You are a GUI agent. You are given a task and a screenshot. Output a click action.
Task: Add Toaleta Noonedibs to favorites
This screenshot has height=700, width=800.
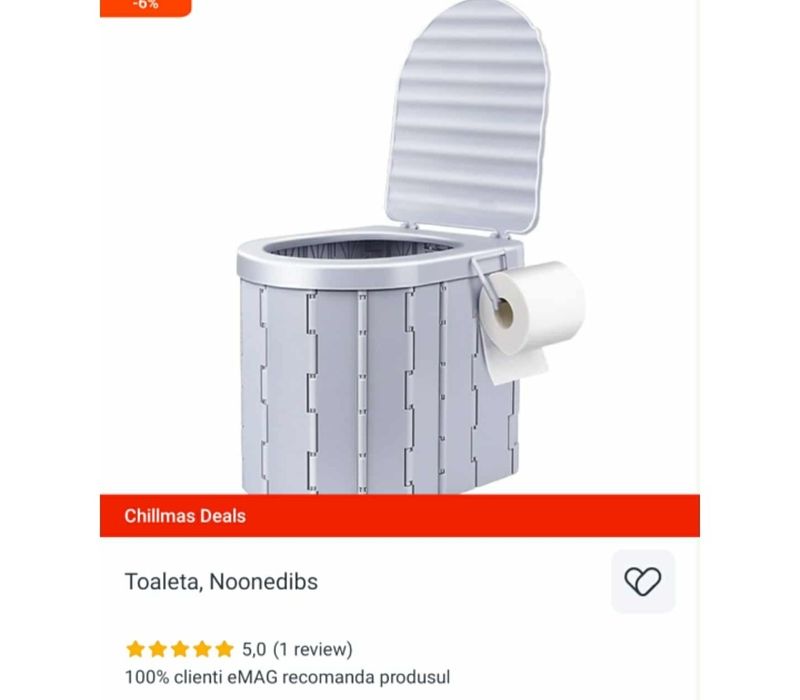click(643, 581)
